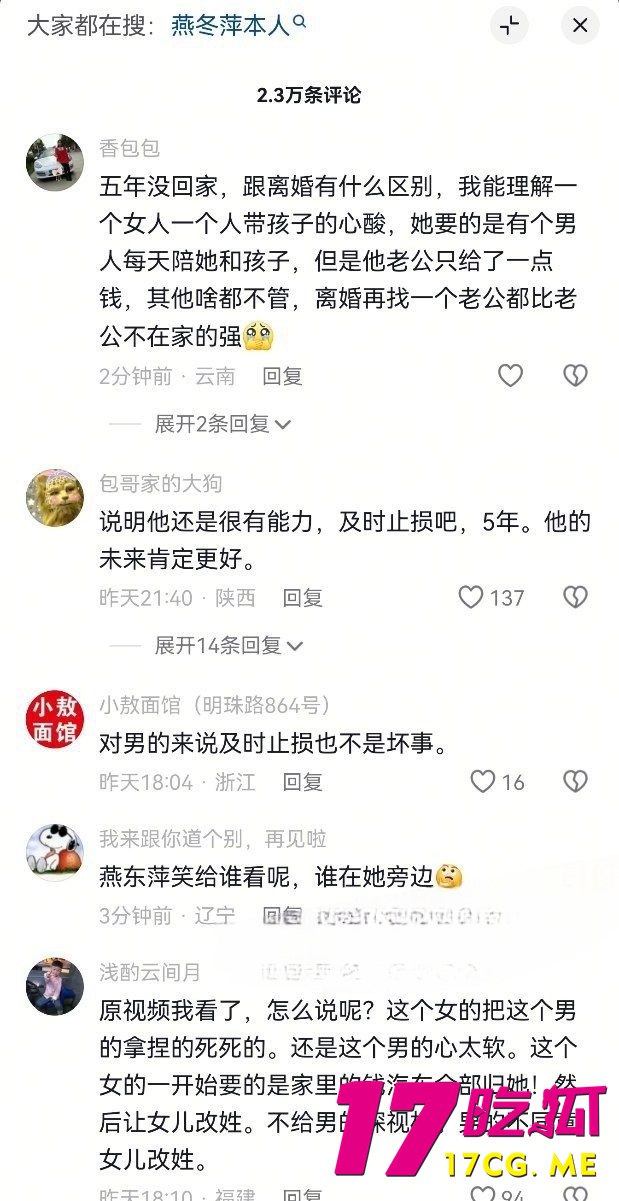619x1201 pixels.
Task: Expand 14 replies under 包哥家的大狗's comment
Action: [228, 646]
